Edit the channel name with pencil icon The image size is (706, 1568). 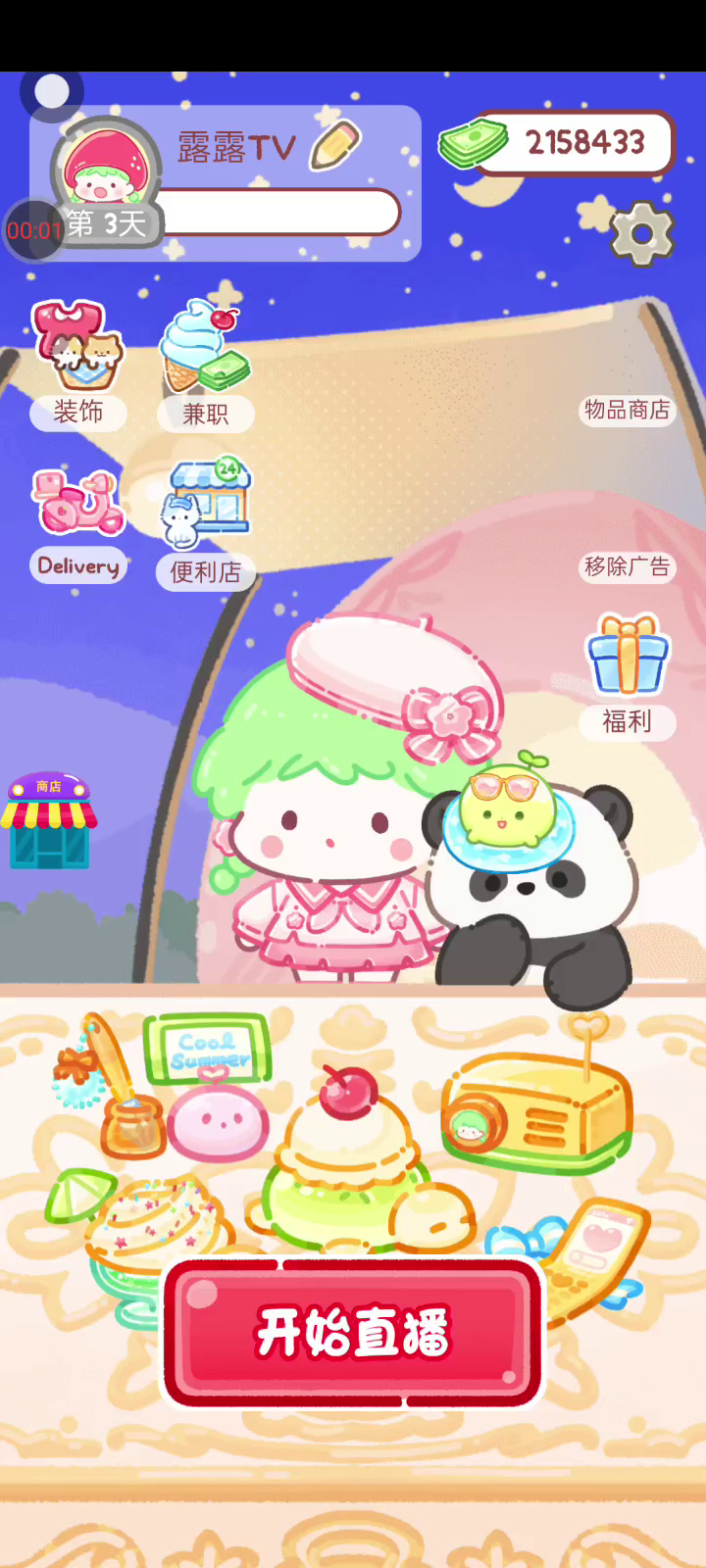(334, 145)
